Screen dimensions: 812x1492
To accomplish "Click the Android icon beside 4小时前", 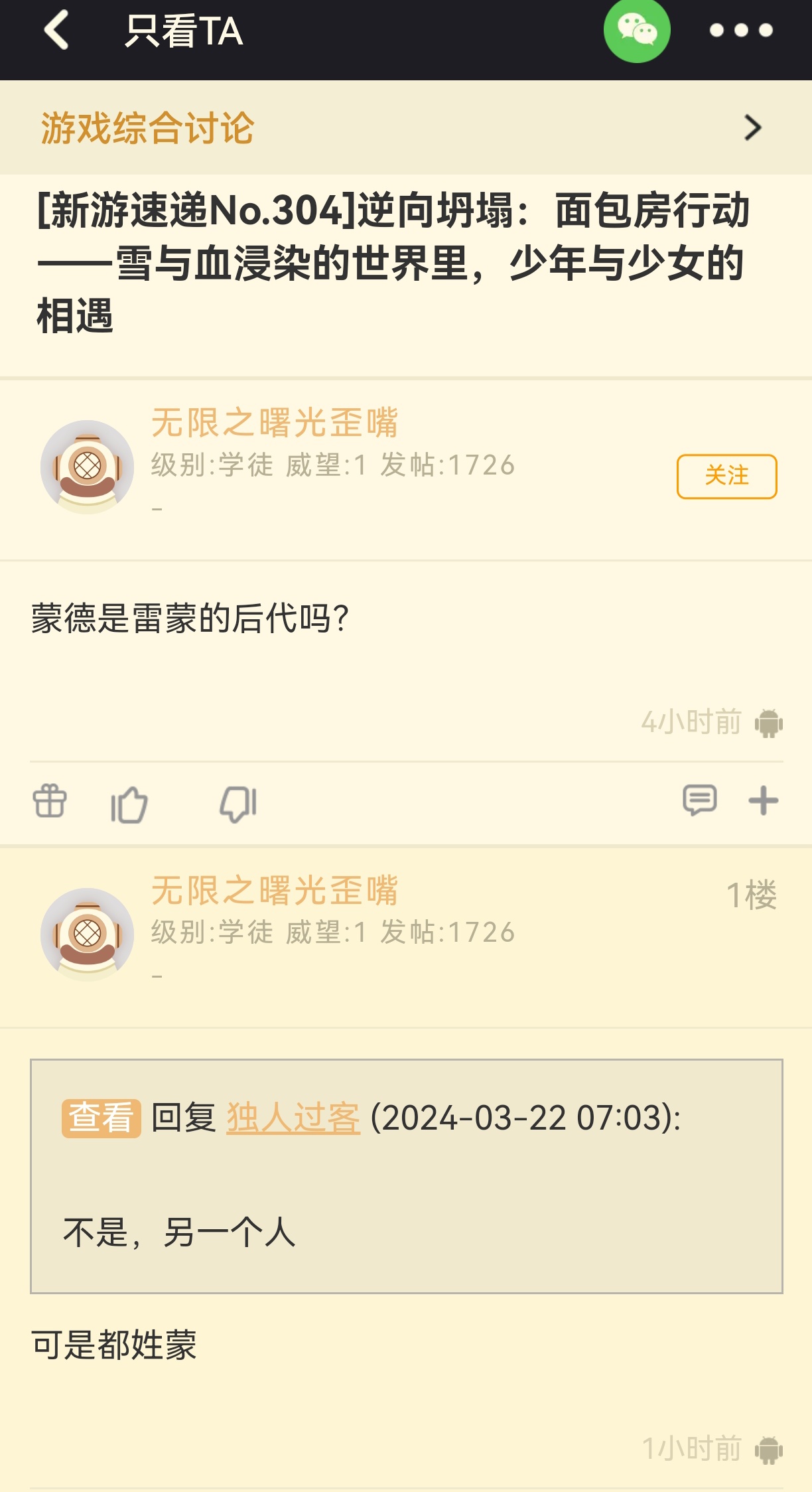I will click(768, 723).
